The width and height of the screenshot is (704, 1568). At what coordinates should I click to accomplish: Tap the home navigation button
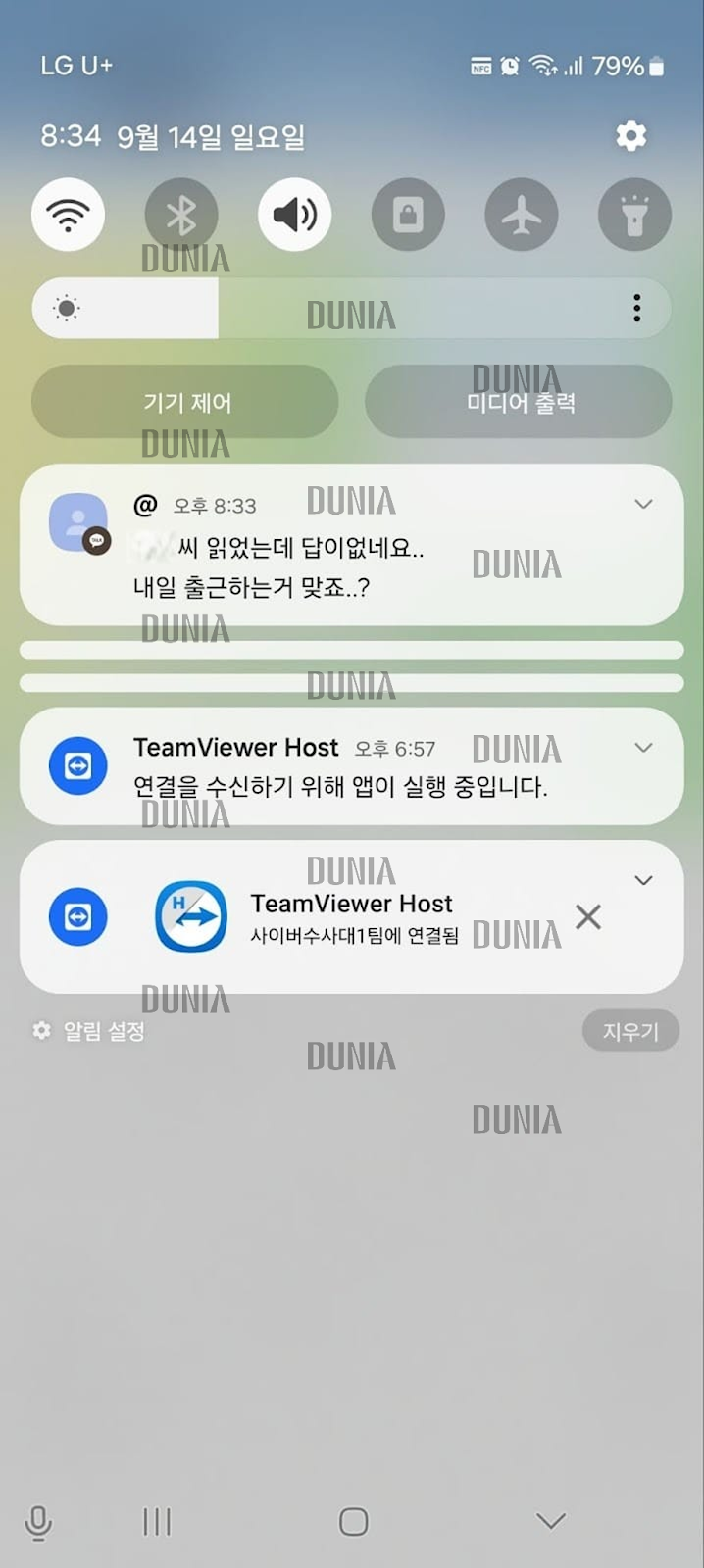(353, 1521)
